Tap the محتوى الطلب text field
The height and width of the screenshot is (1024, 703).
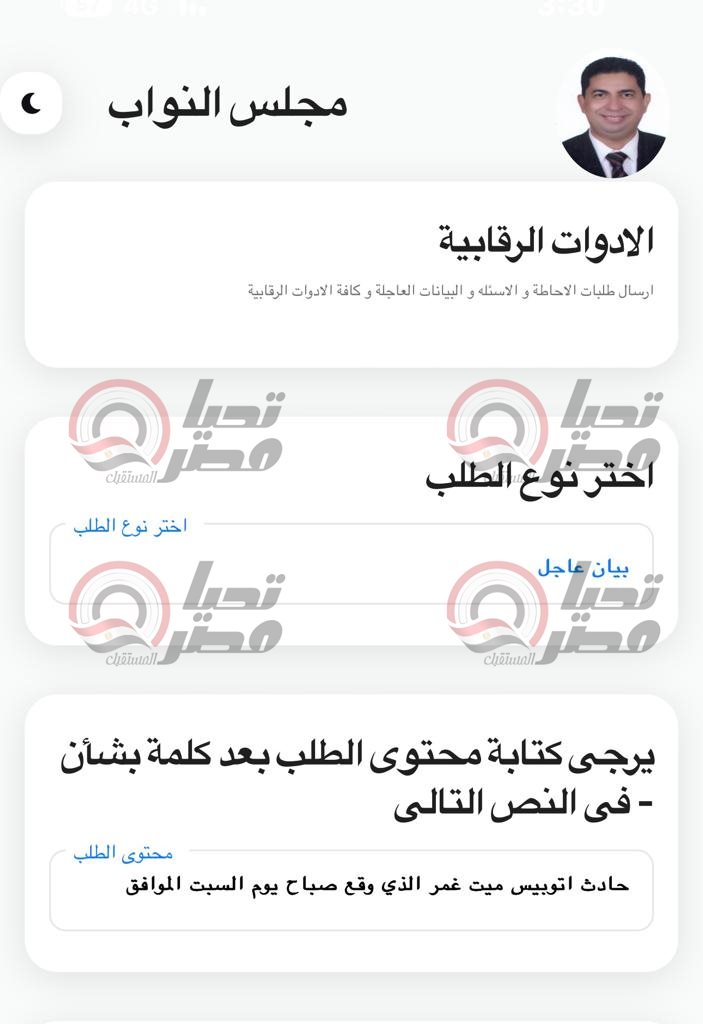tap(351, 888)
